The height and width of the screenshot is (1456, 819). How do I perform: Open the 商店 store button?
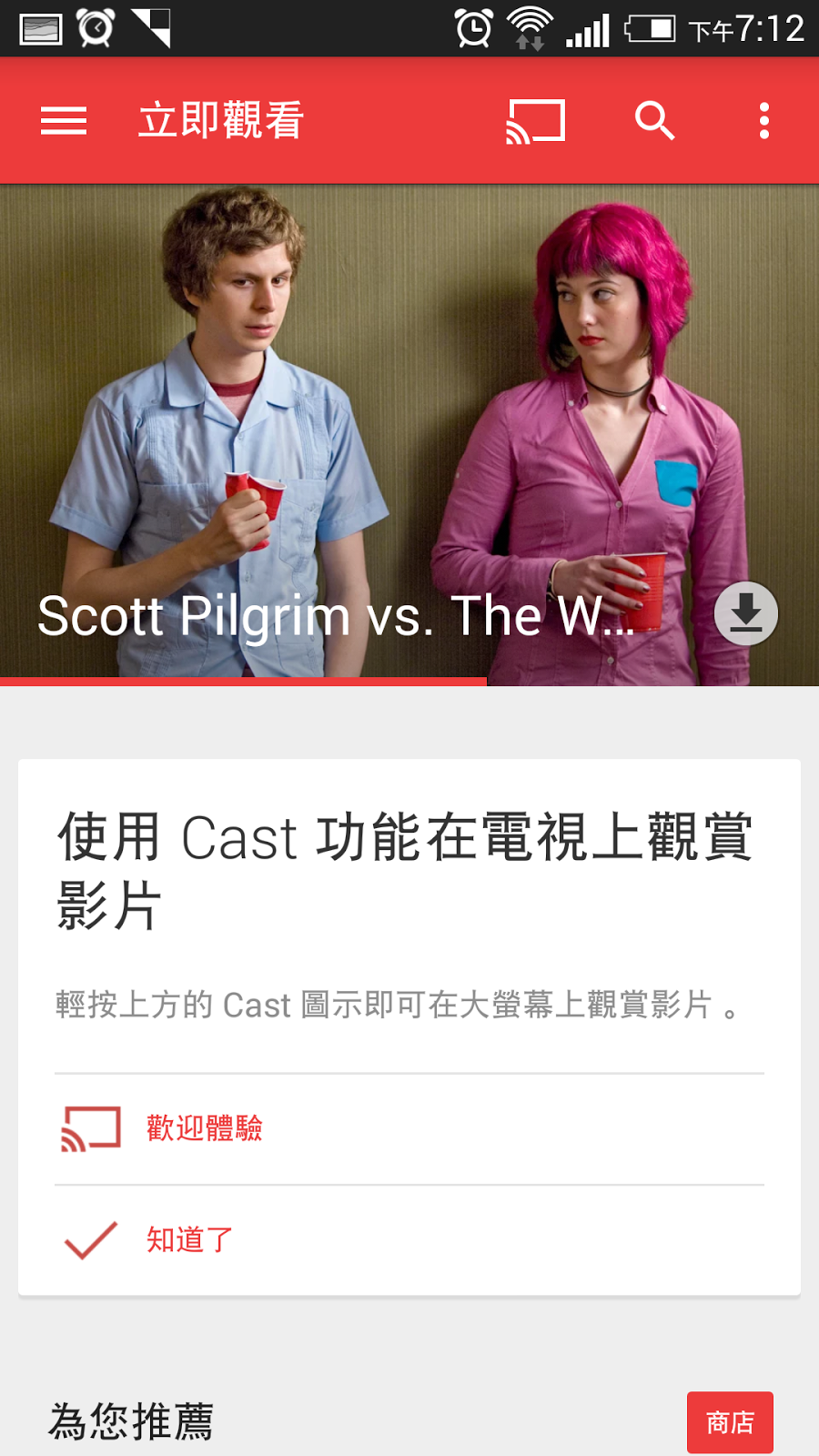tap(730, 1421)
